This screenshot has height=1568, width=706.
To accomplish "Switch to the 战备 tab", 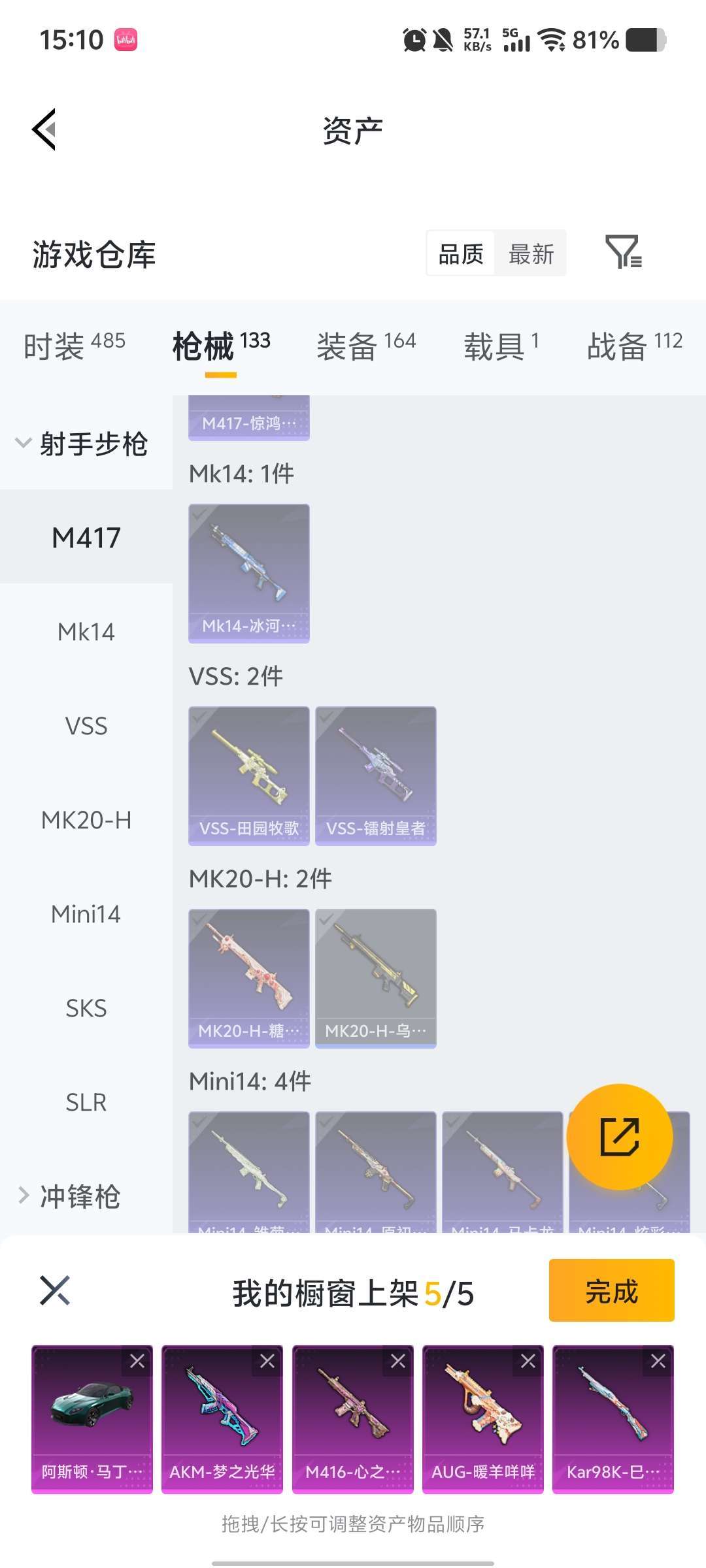I will [634, 346].
